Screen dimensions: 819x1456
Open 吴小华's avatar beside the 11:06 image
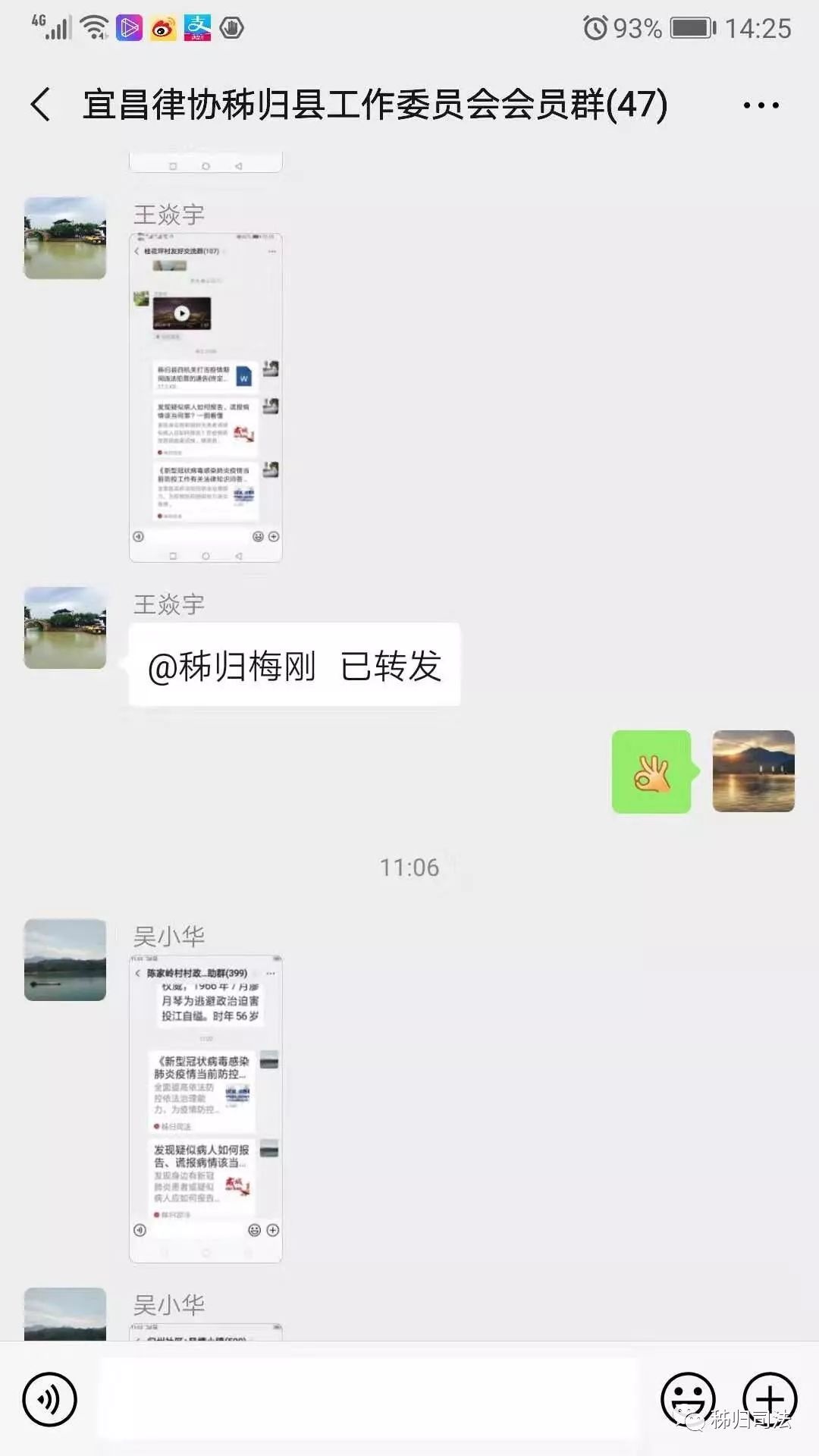click(x=65, y=960)
